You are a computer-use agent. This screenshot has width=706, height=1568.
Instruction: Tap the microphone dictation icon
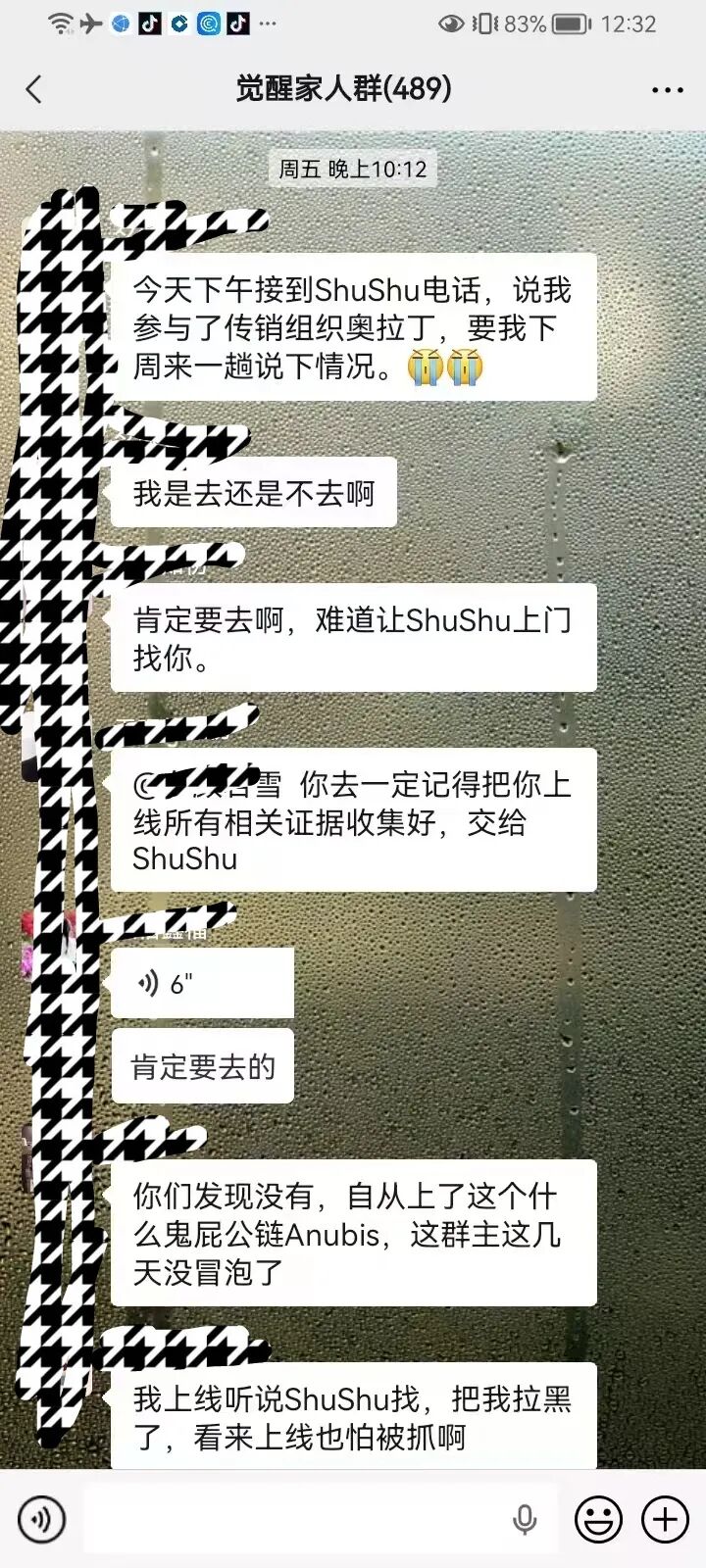tap(525, 1520)
